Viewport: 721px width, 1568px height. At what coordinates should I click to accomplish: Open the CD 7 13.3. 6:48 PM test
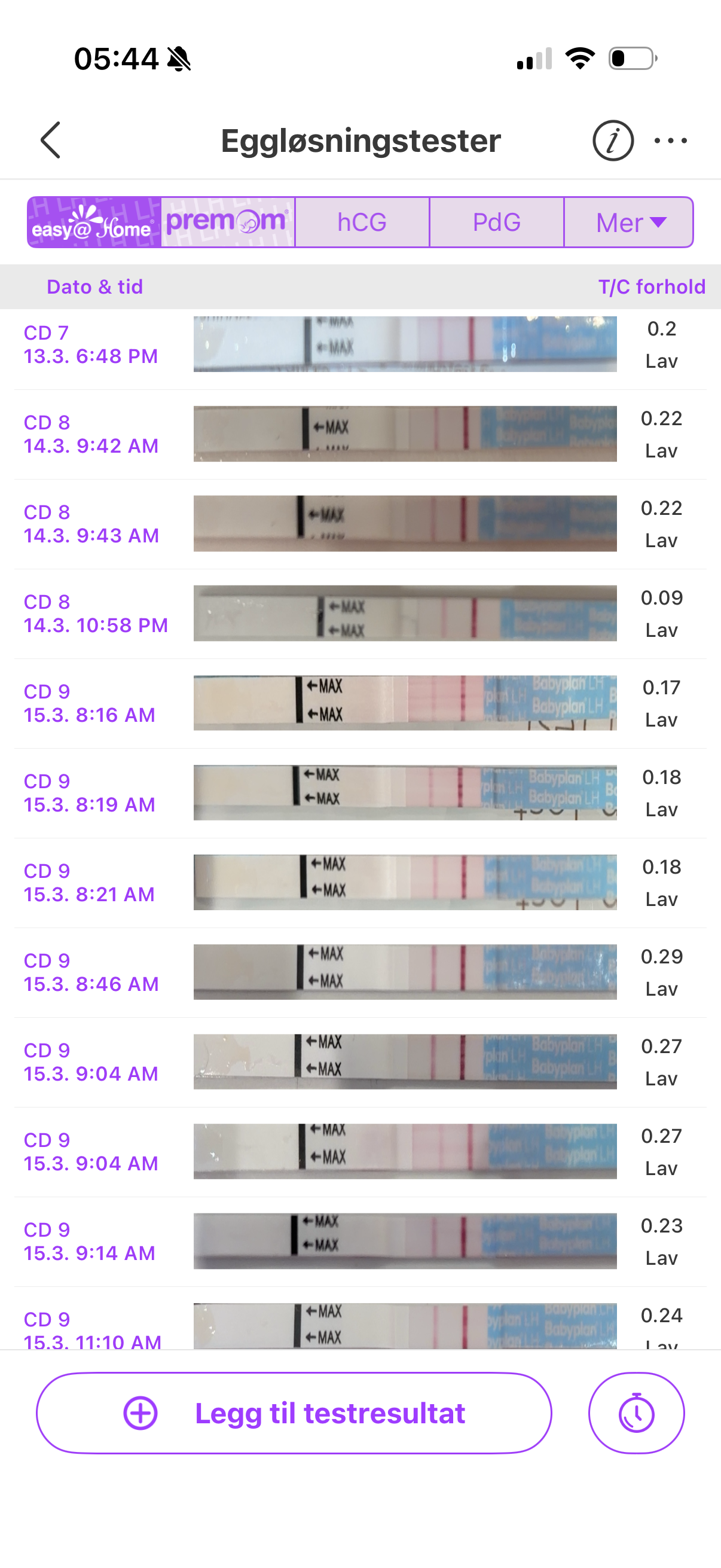(x=404, y=344)
